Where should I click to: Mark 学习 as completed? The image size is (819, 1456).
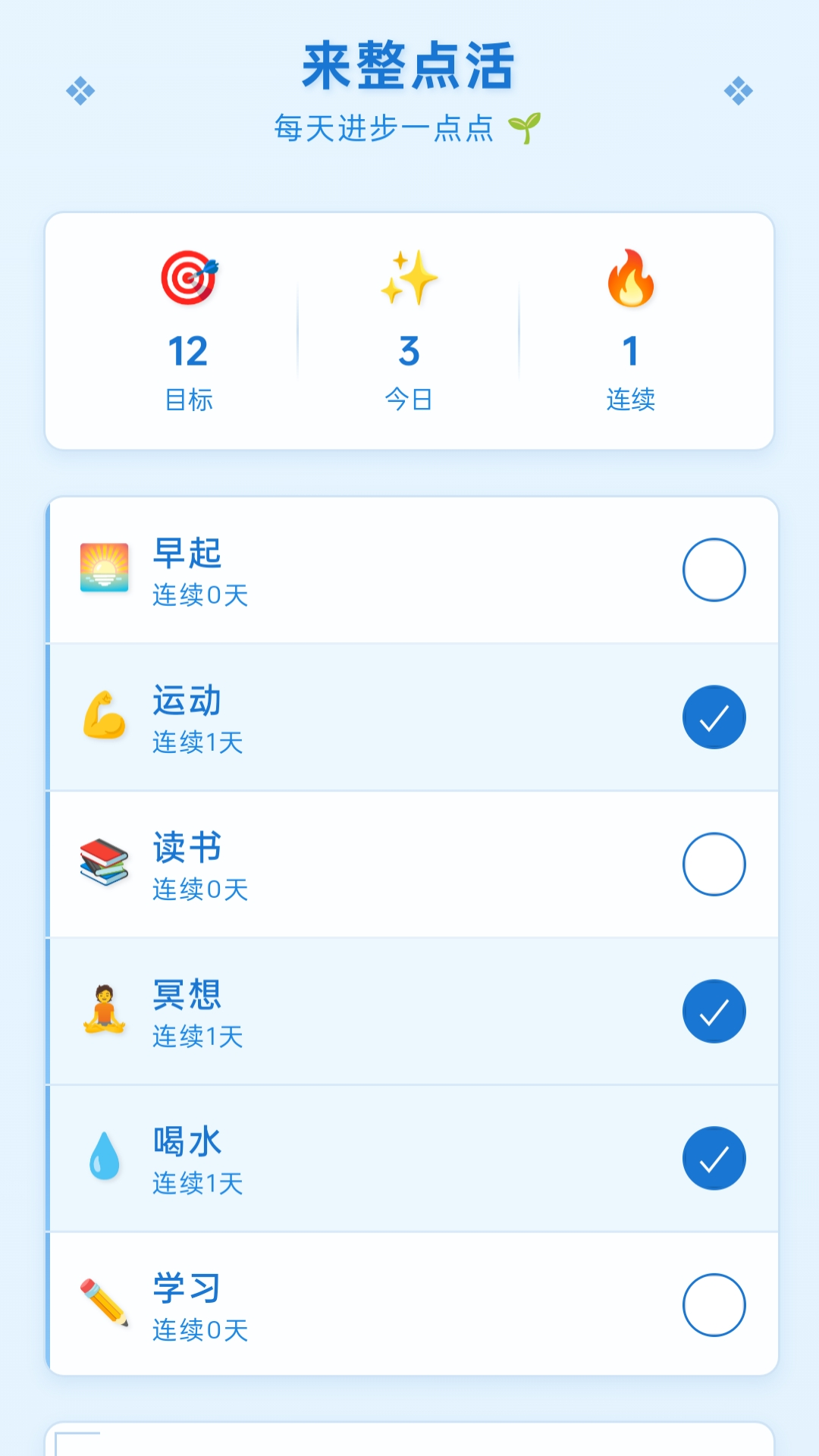(x=714, y=1305)
